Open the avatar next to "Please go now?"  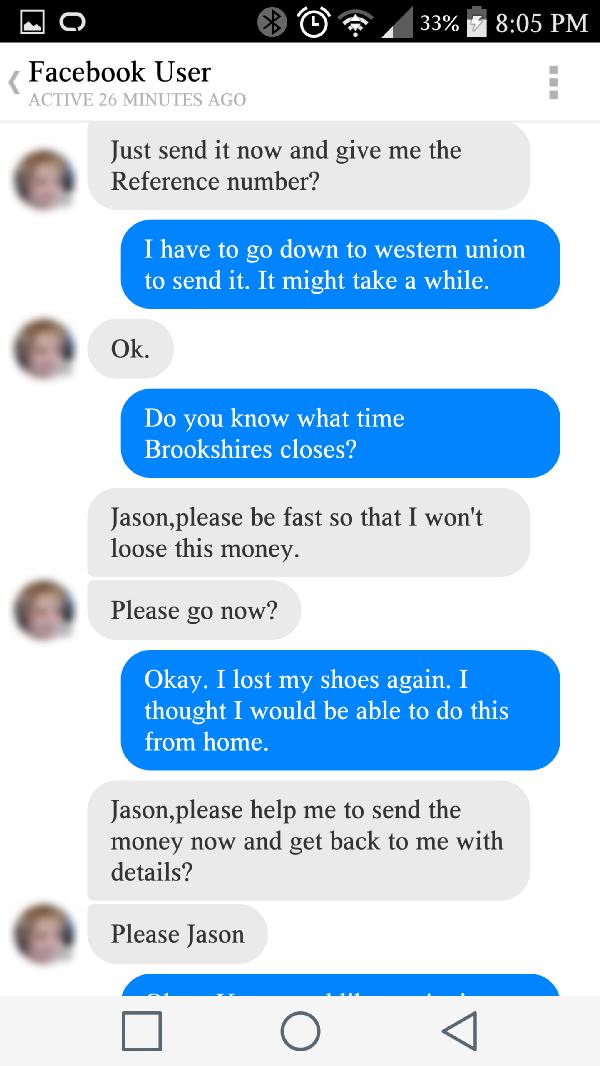pyautogui.click(x=44, y=610)
